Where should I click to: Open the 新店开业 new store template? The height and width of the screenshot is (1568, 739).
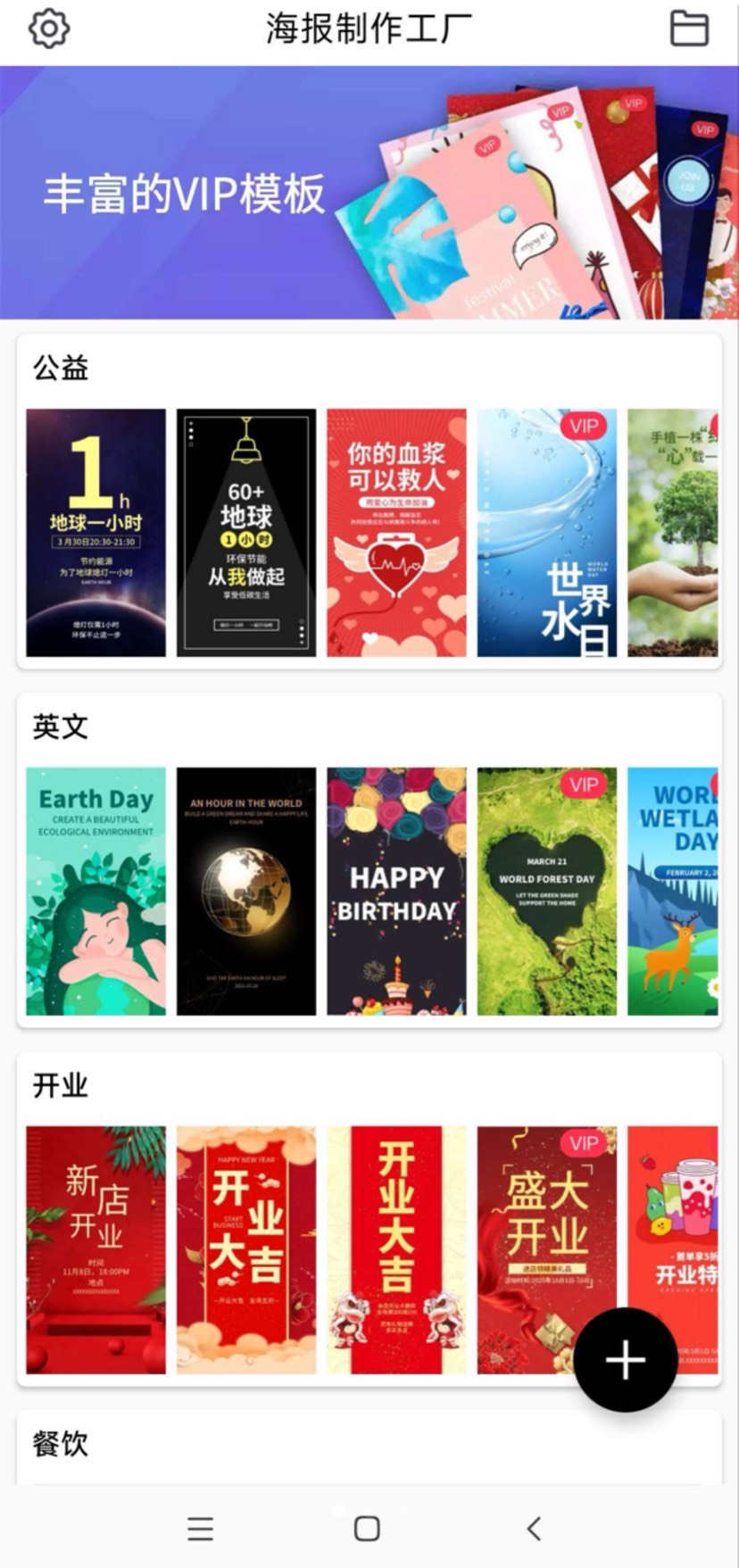point(94,1243)
